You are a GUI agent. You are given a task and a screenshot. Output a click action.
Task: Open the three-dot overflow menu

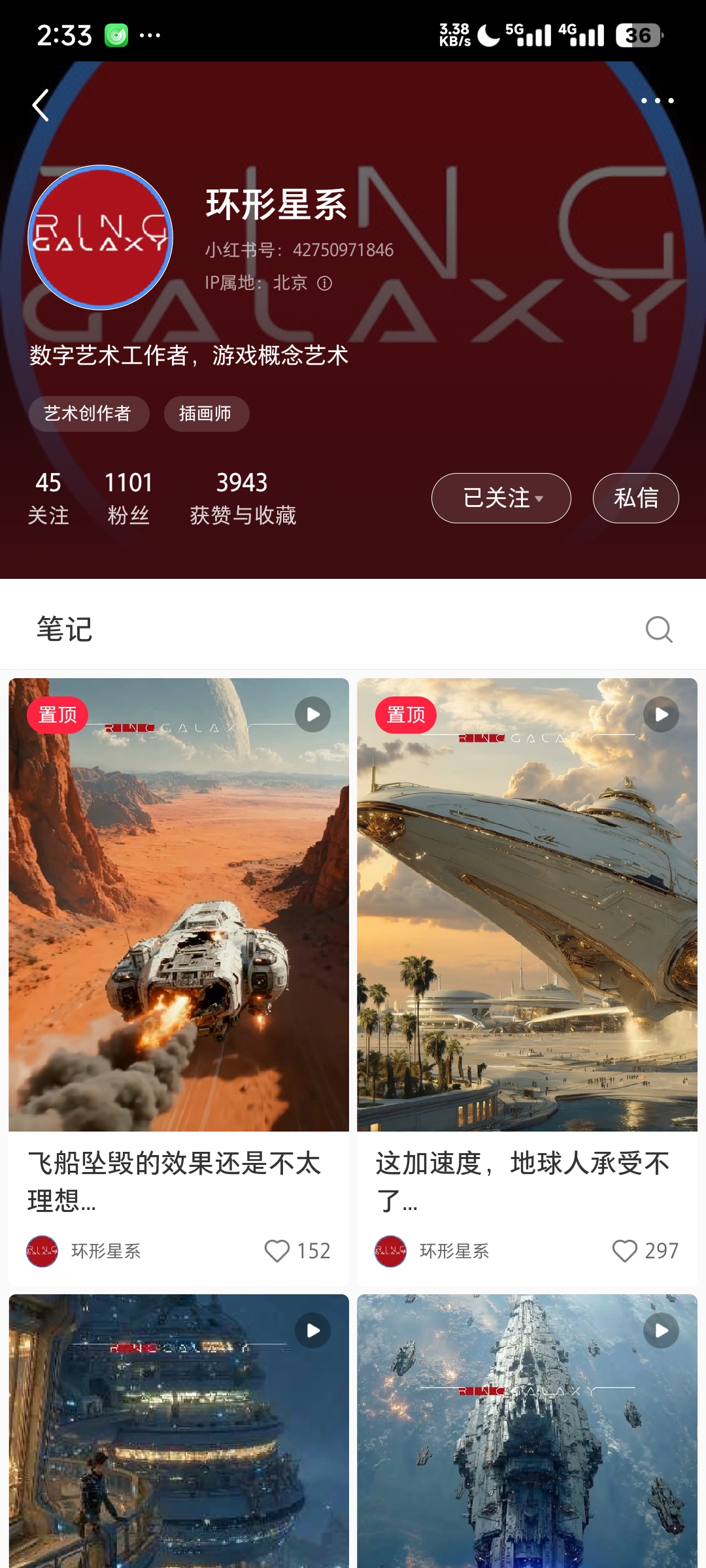click(657, 101)
